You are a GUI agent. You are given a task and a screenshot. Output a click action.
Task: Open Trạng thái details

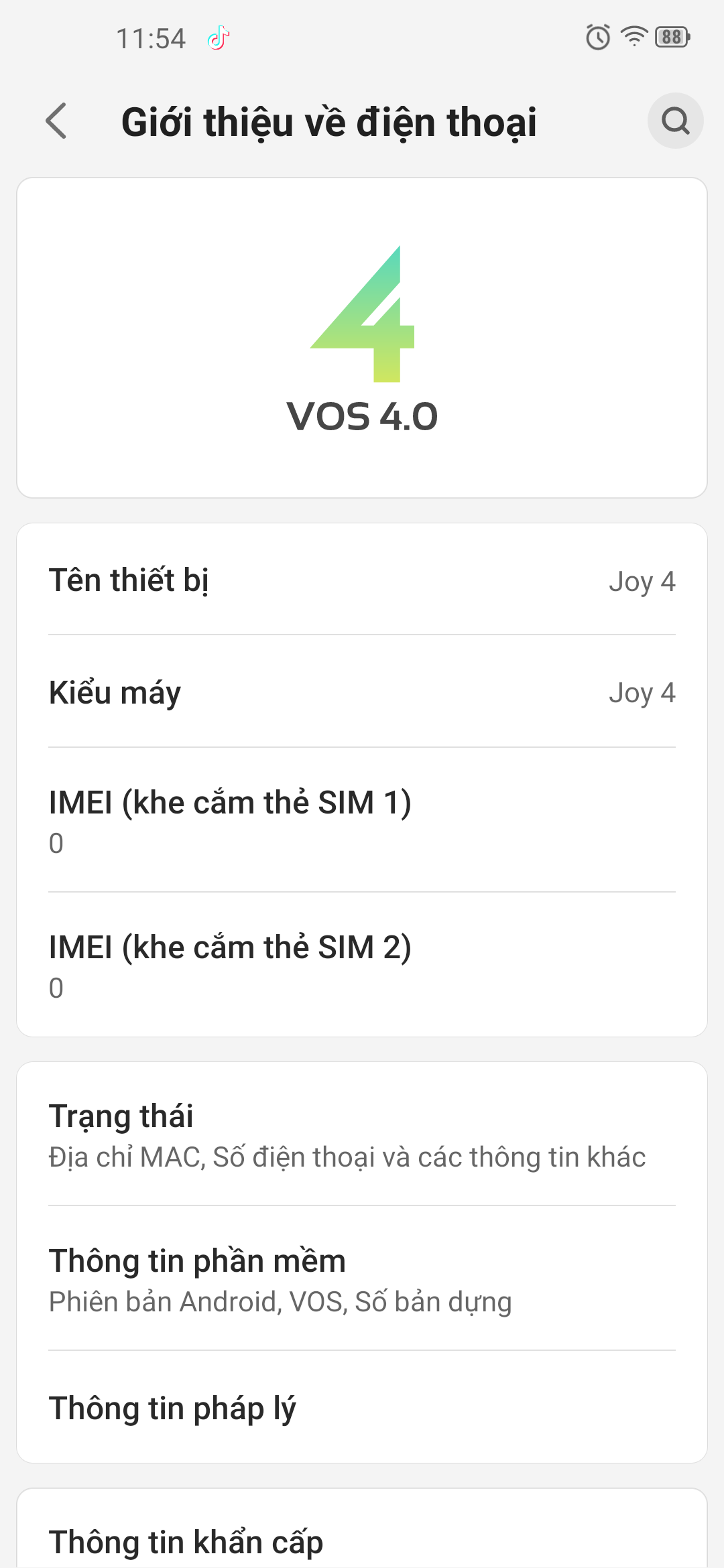pos(362,1135)
